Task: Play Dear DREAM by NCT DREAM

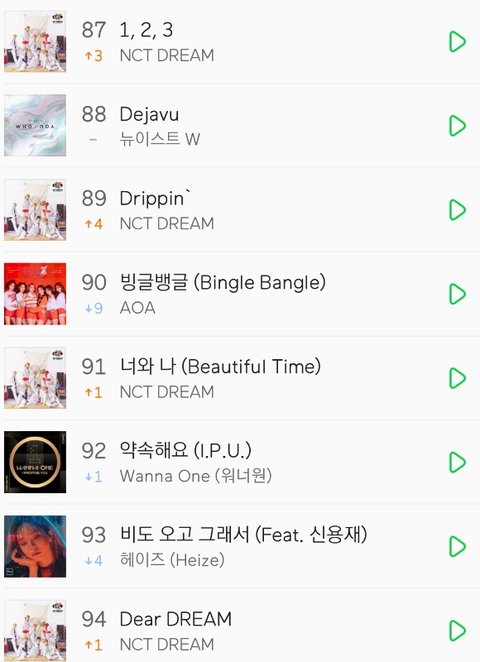Action: 457,630
